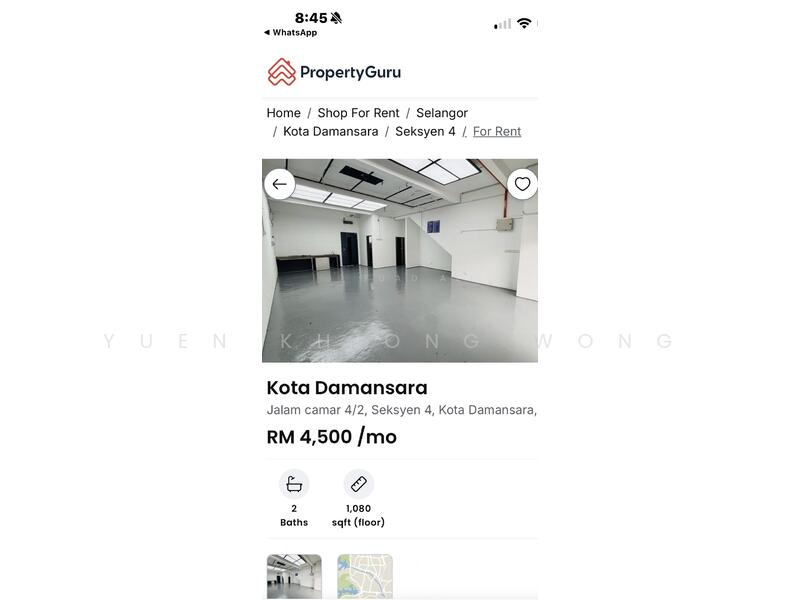The height and width of the screenshot is (600, 800).
Task: Open the Kota Damansara breadcrumb link
Action: click(330, 131)
